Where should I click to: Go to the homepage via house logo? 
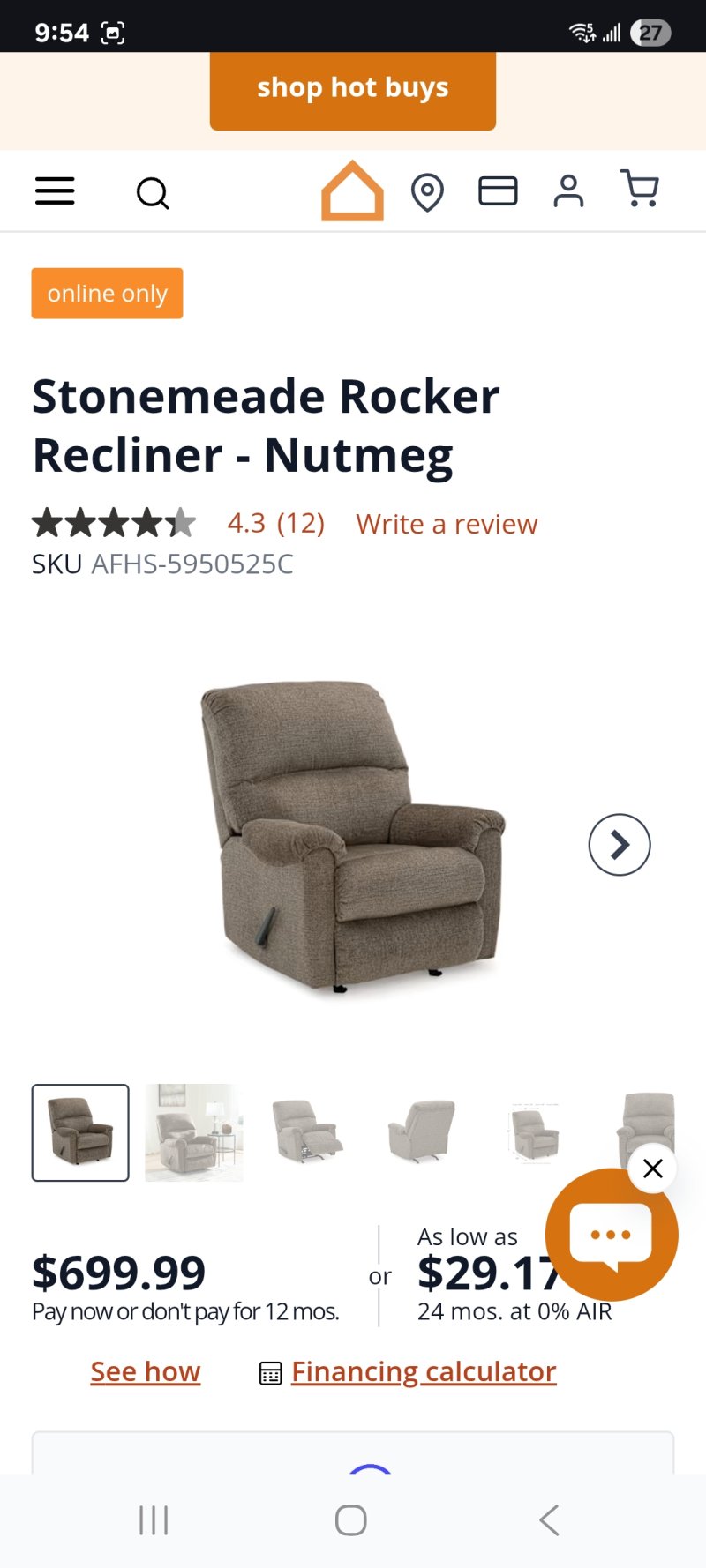pos(352,190)
